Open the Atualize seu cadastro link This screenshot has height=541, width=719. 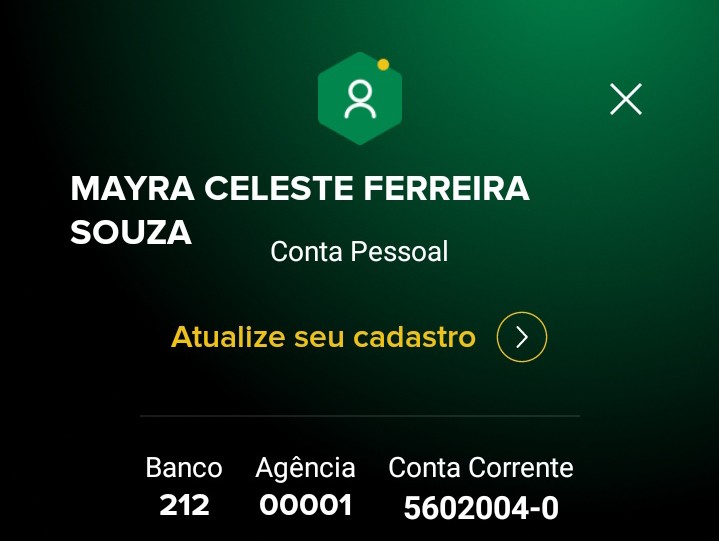click(323, 337)
